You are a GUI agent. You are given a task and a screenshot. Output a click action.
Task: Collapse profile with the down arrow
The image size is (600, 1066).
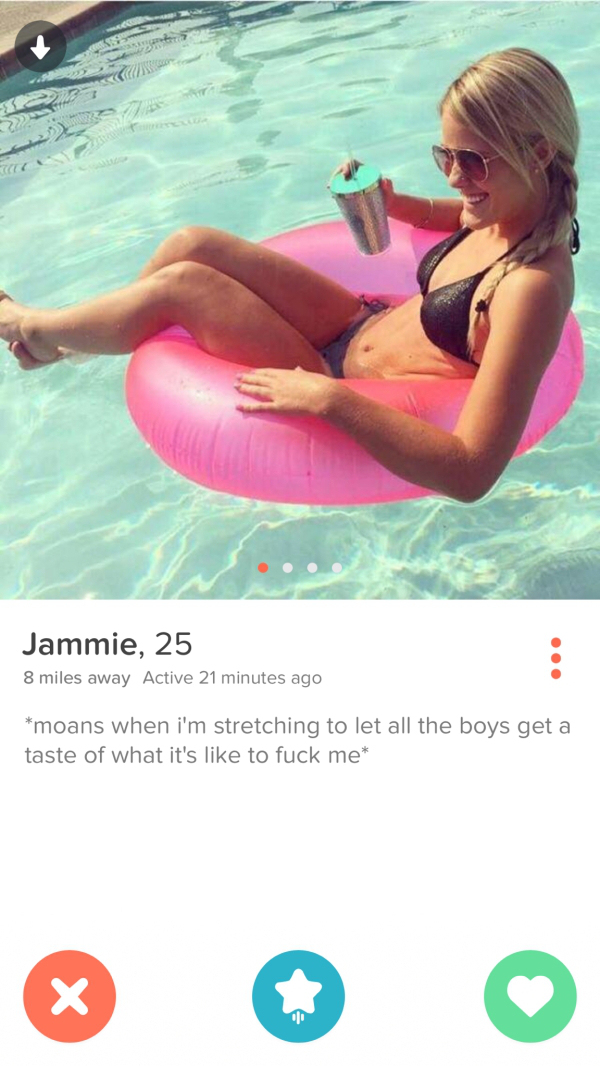pos(40,47)
